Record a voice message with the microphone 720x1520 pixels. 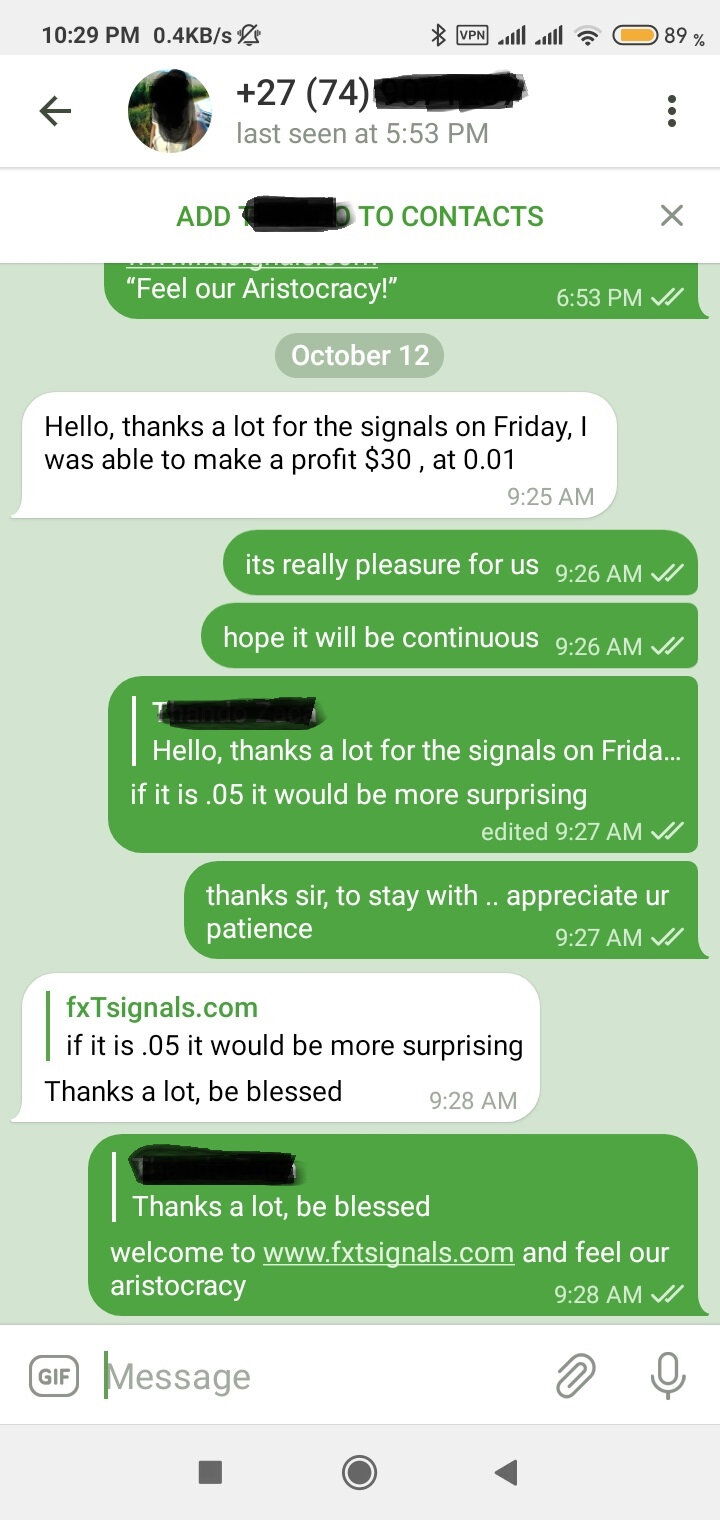(667, 1376)
